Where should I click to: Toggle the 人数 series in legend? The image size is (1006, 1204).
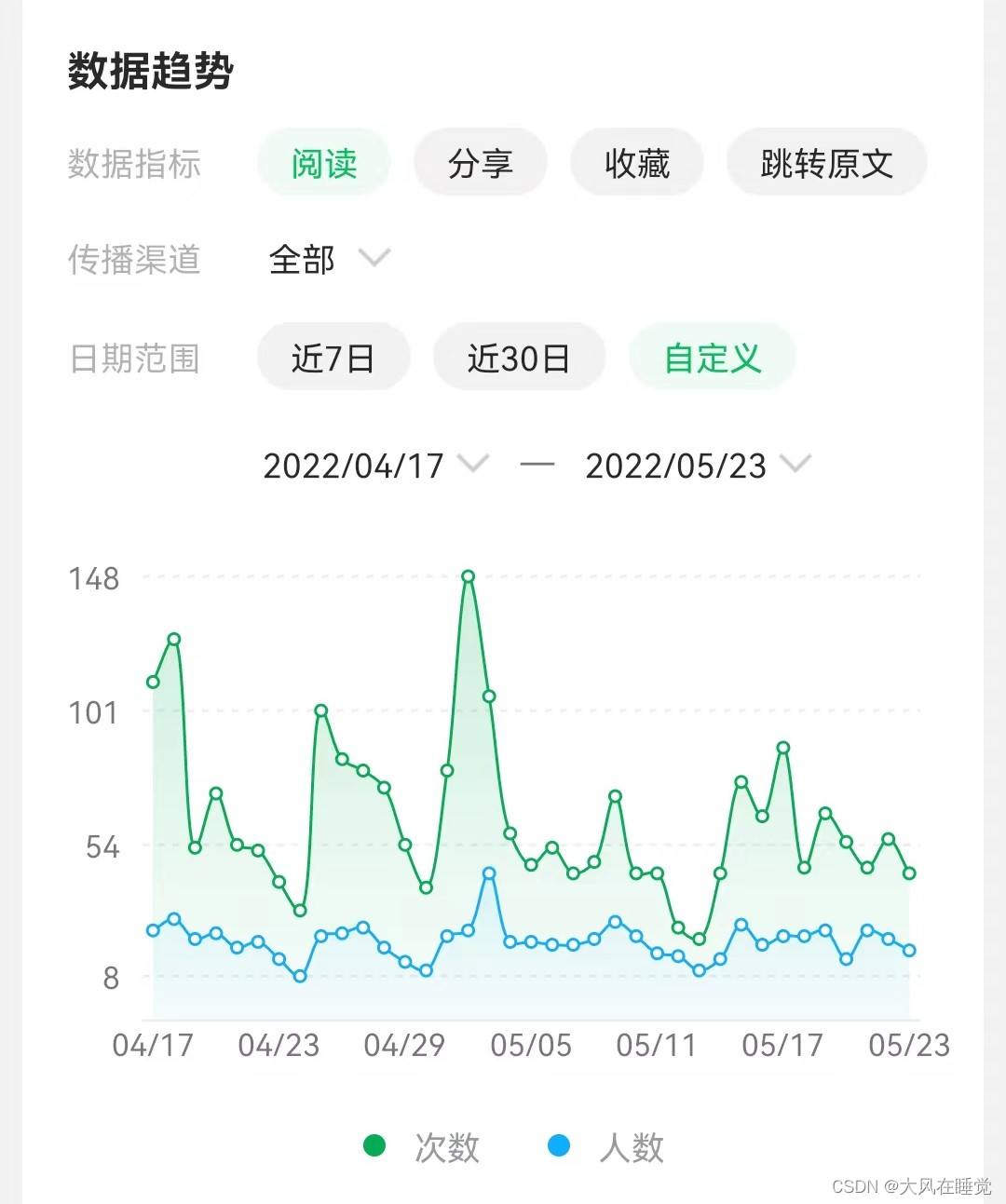point(608,1147)
